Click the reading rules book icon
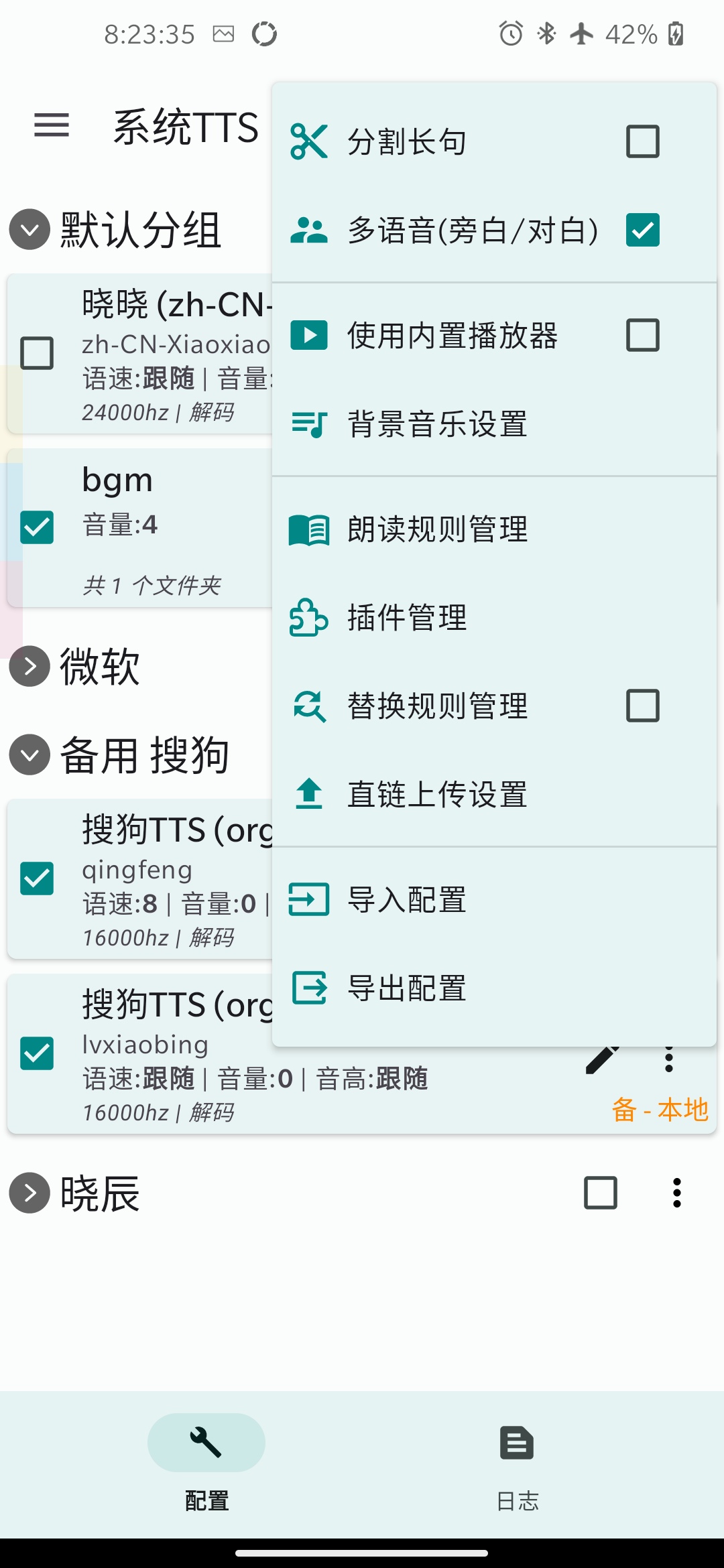The height and width of the screenshot is (1568, 724). (x=309, y=529)
